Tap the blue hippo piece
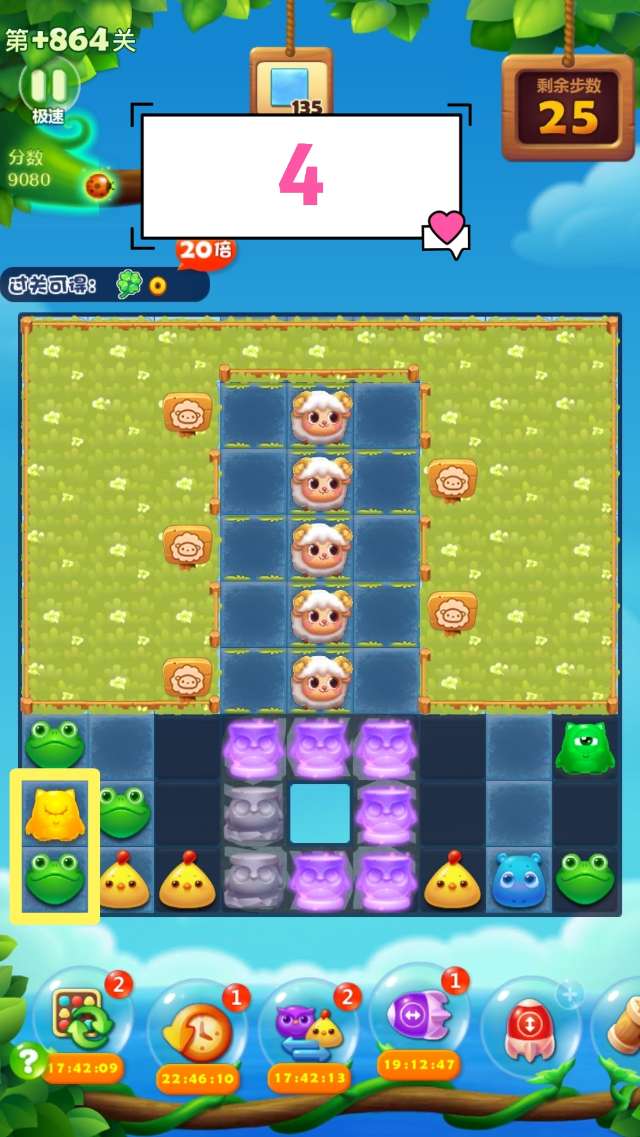 [x=518, y=878]
